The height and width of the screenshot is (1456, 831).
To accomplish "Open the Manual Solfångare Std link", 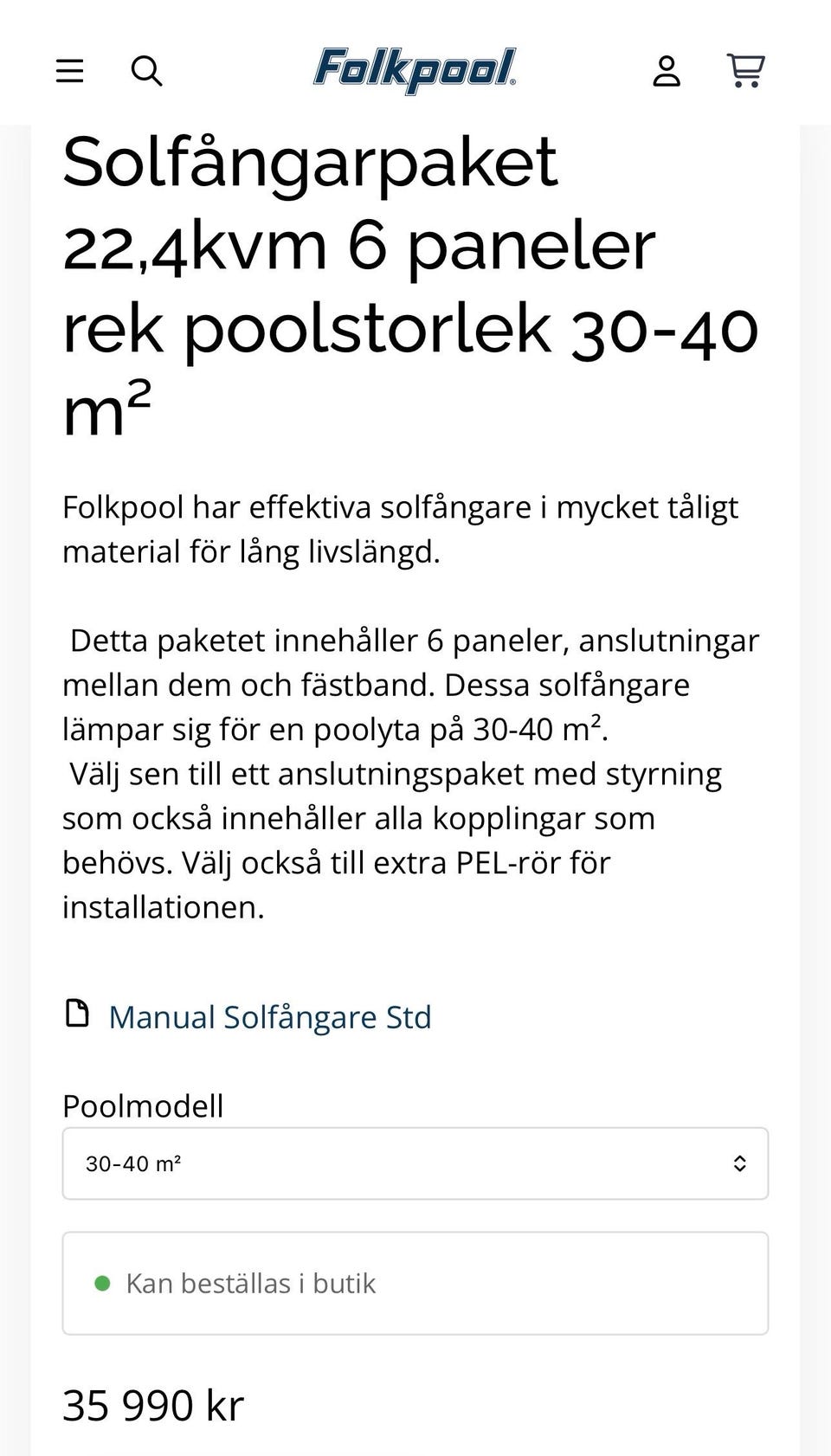I will pos(269,1017).
